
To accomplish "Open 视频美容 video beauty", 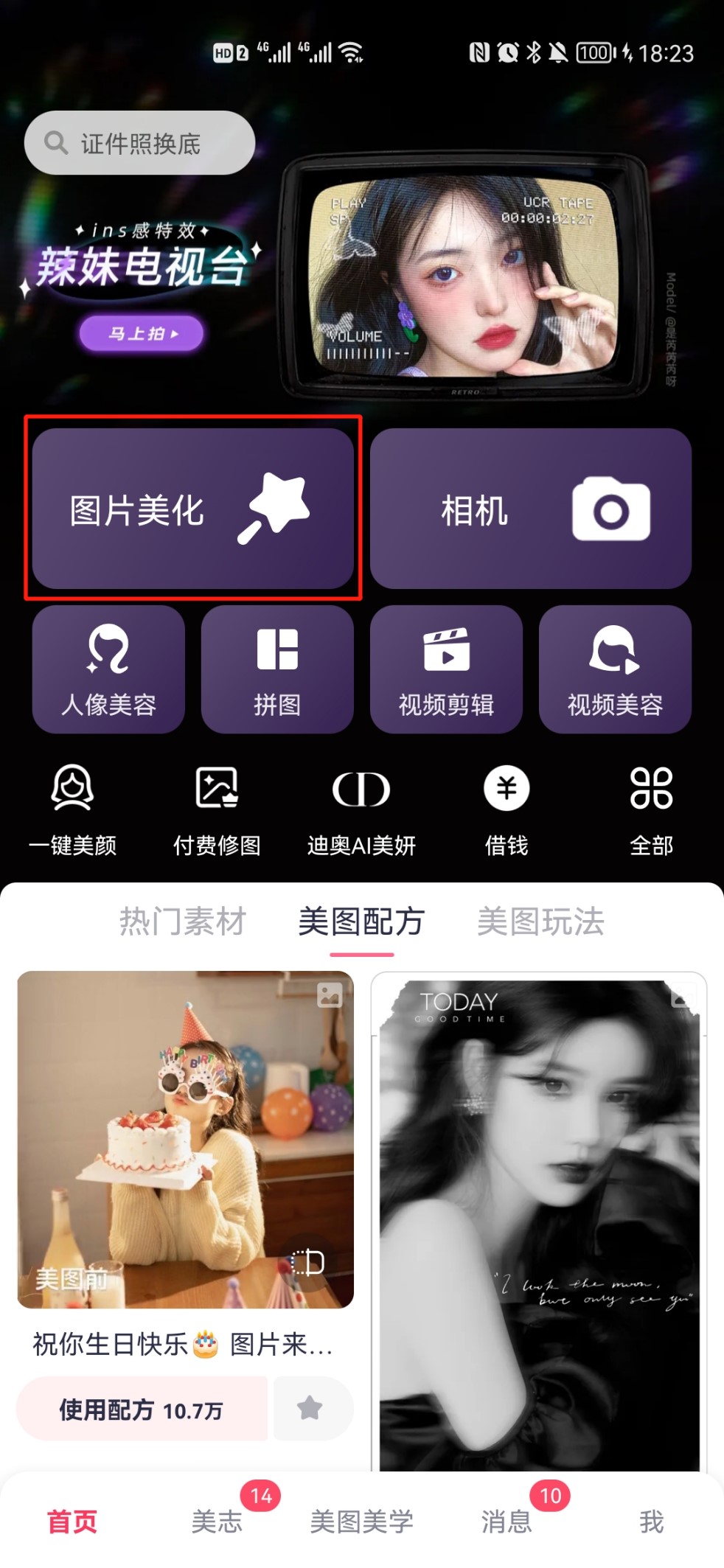I will 615,669.
